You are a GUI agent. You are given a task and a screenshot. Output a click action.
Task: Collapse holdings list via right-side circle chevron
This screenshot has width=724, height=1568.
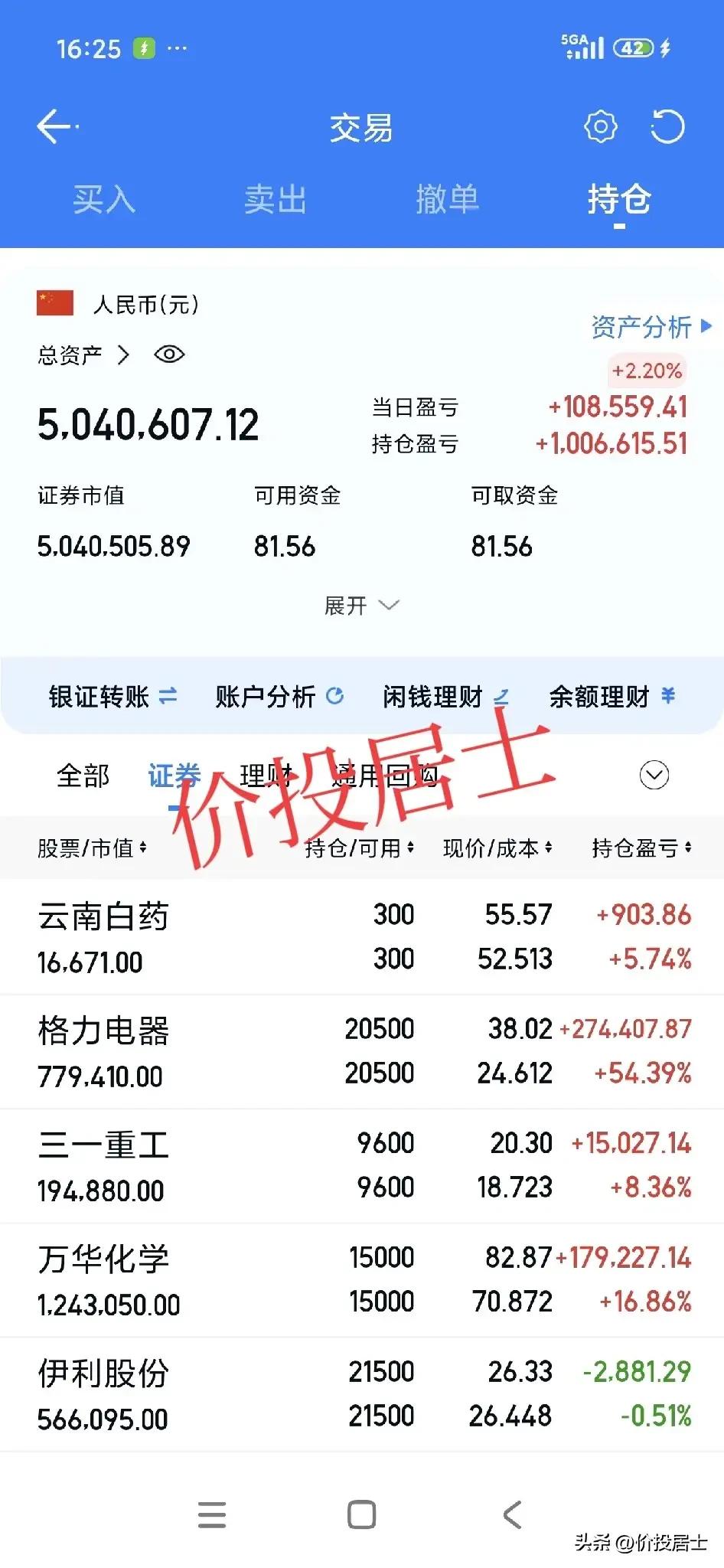653,775
